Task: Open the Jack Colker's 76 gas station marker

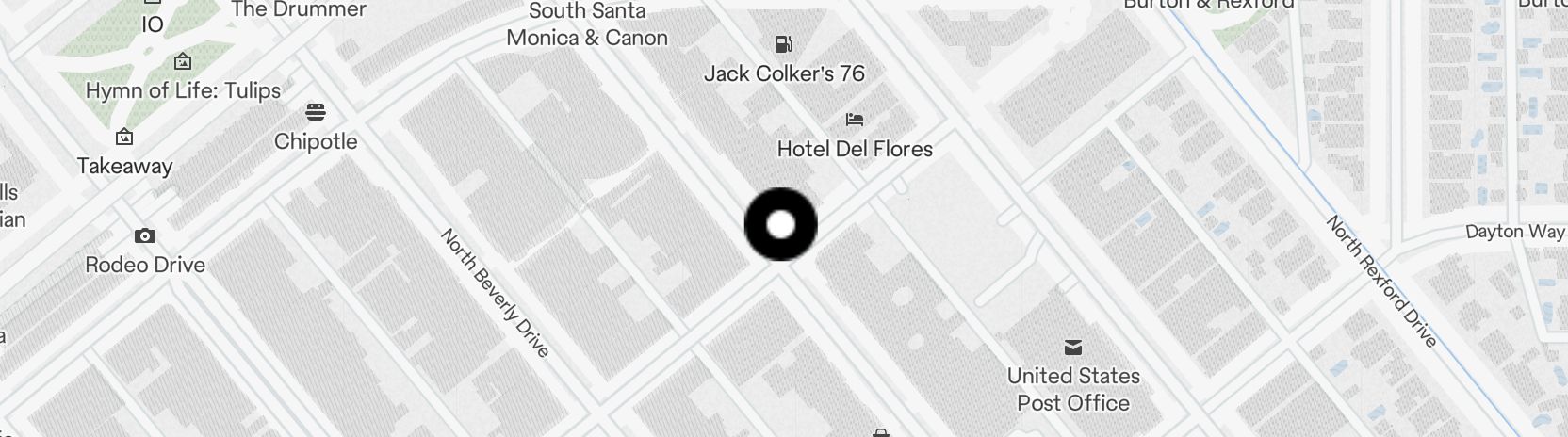Action: [x=783, y=44]
